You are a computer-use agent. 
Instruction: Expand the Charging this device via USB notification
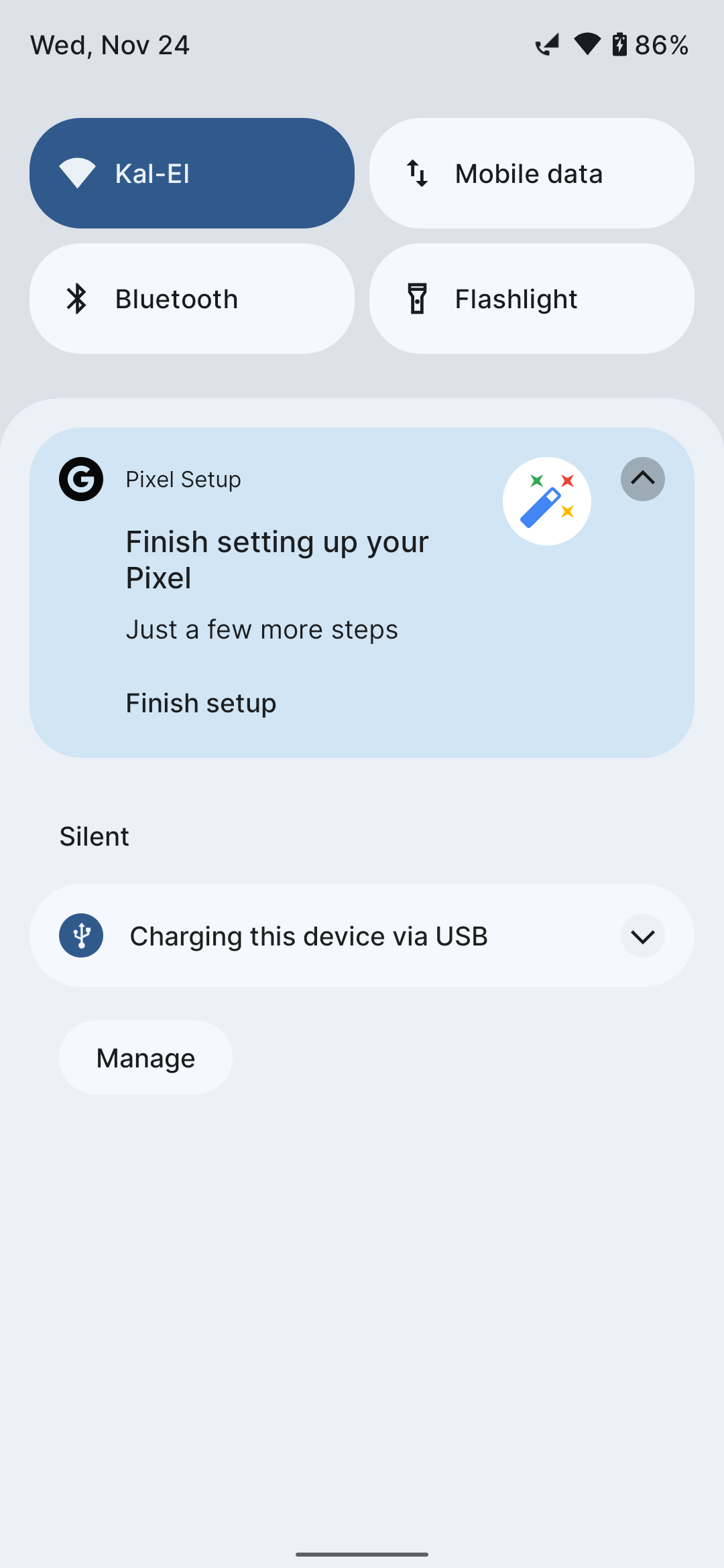pos(642,936)
